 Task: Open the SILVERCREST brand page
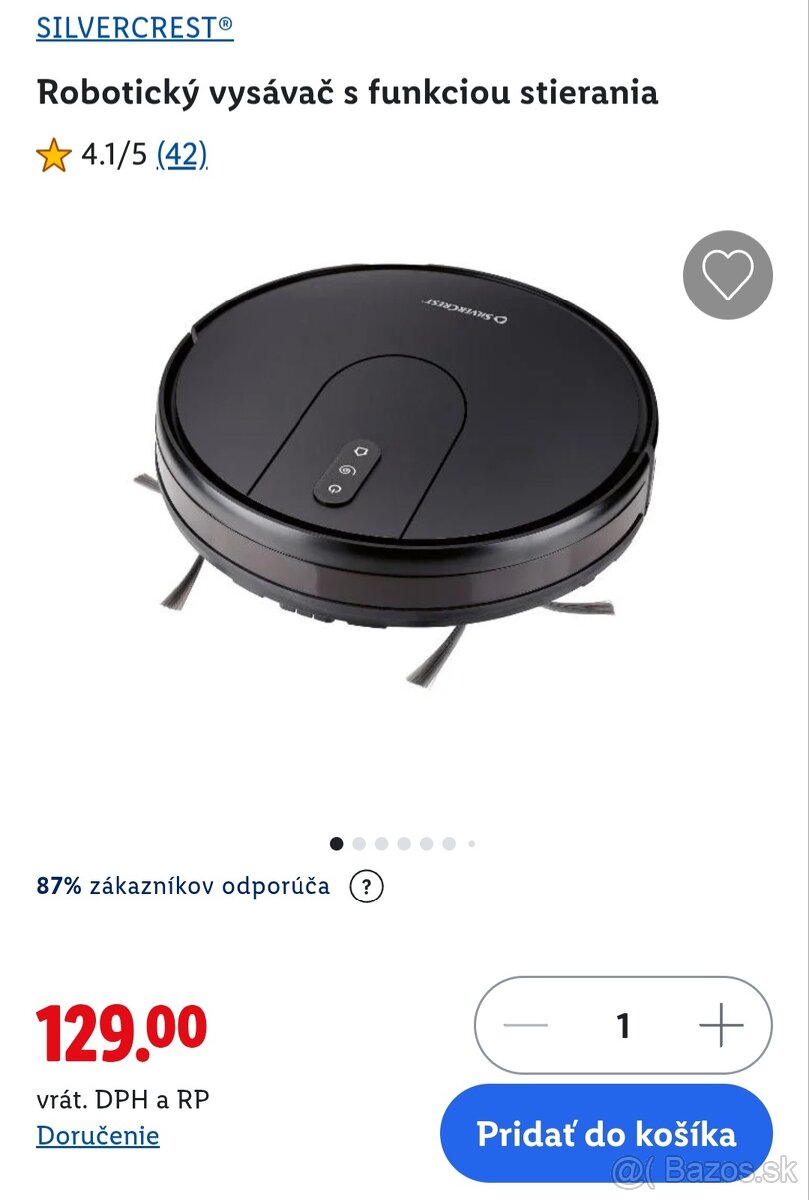tap(135, 30)
